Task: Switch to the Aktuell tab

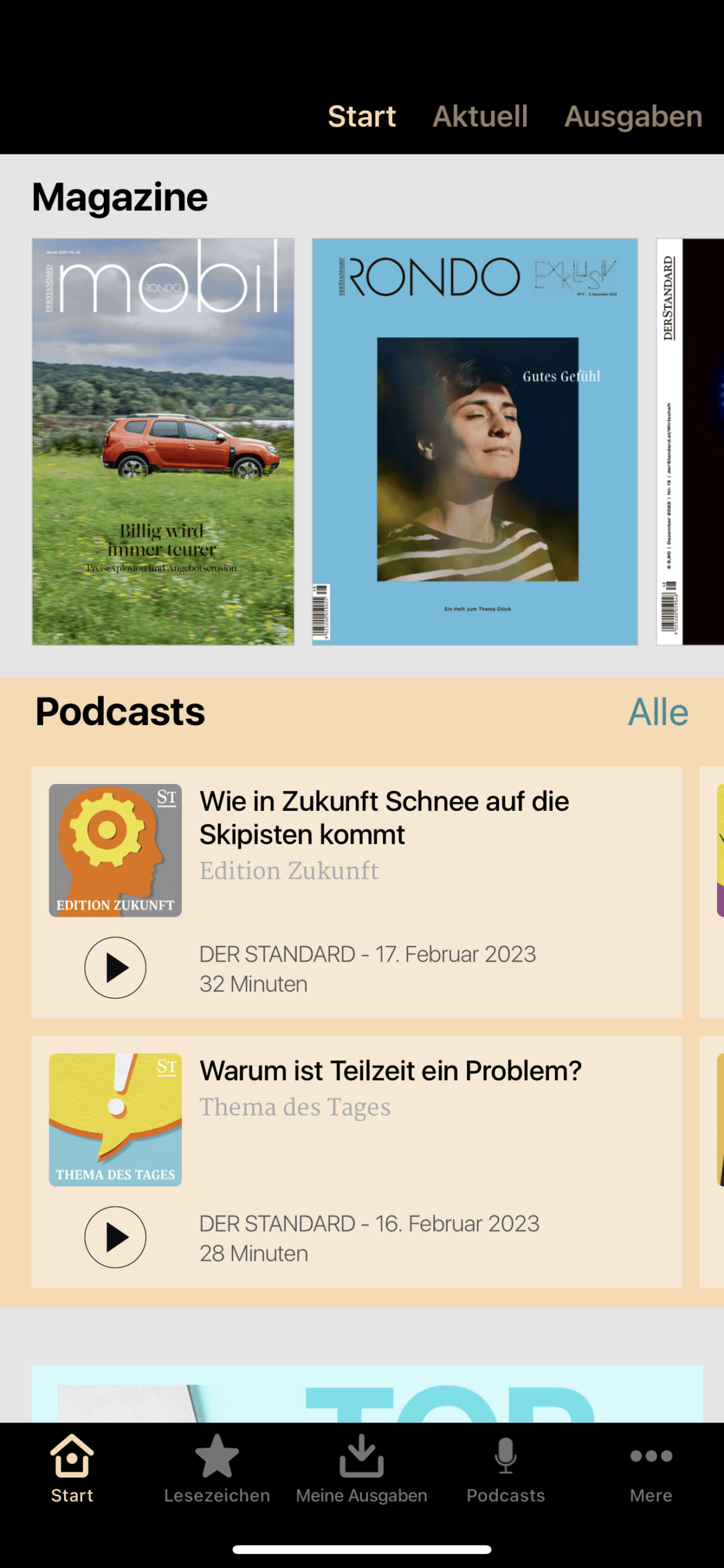Action: coord(481,116)
